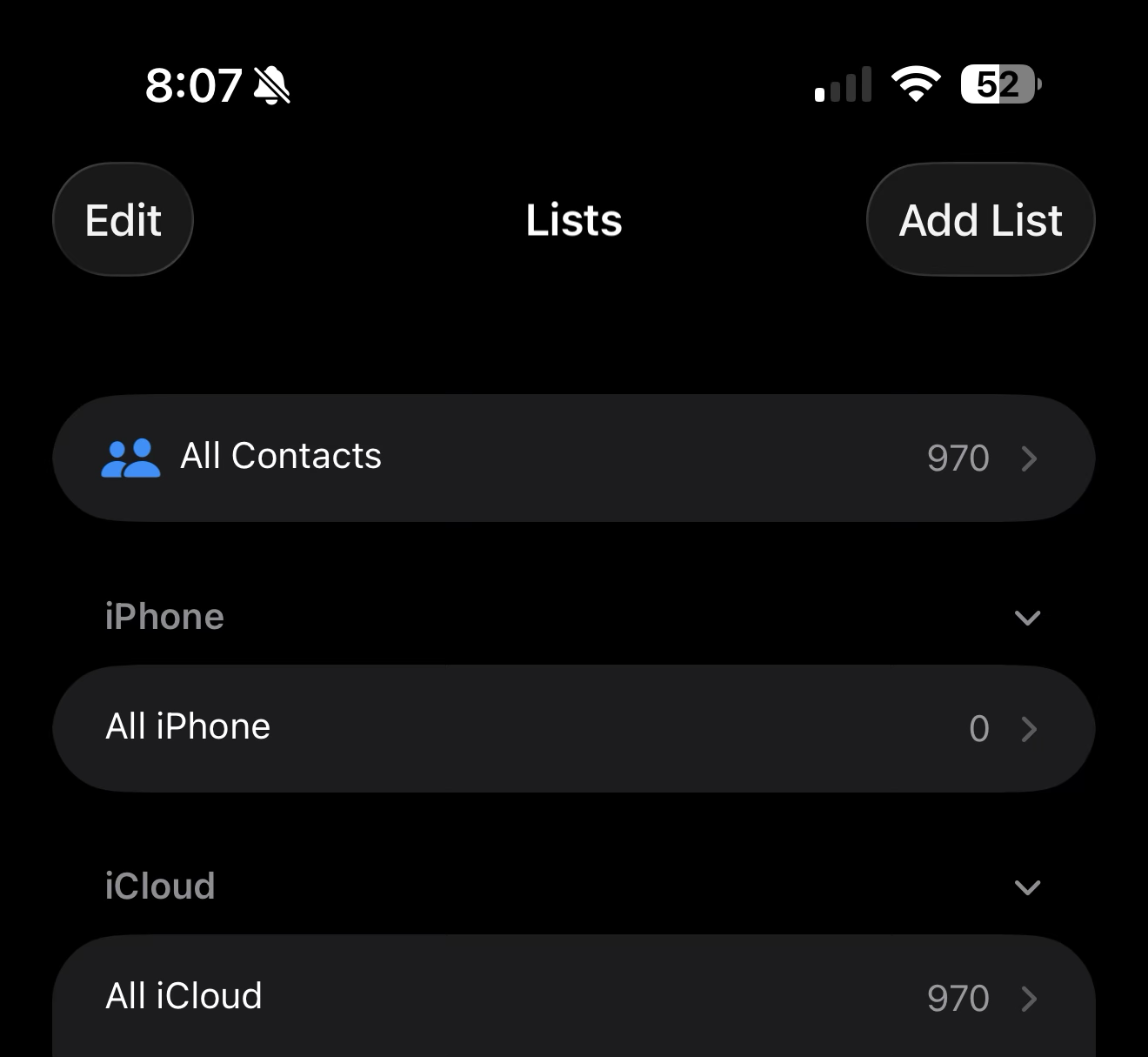Collapse the iCloud section
Screen dimensions: 1148x1057
click(1027, 887)
